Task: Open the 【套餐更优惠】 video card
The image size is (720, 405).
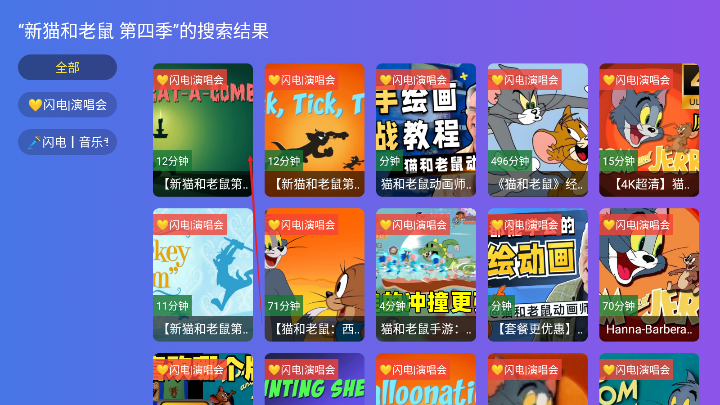Action: pos(537,273)
